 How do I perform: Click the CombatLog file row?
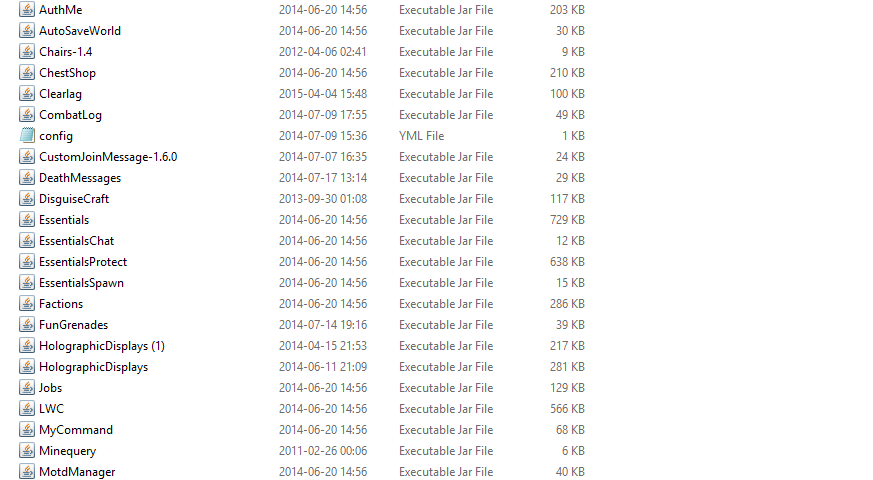(70, 114)
